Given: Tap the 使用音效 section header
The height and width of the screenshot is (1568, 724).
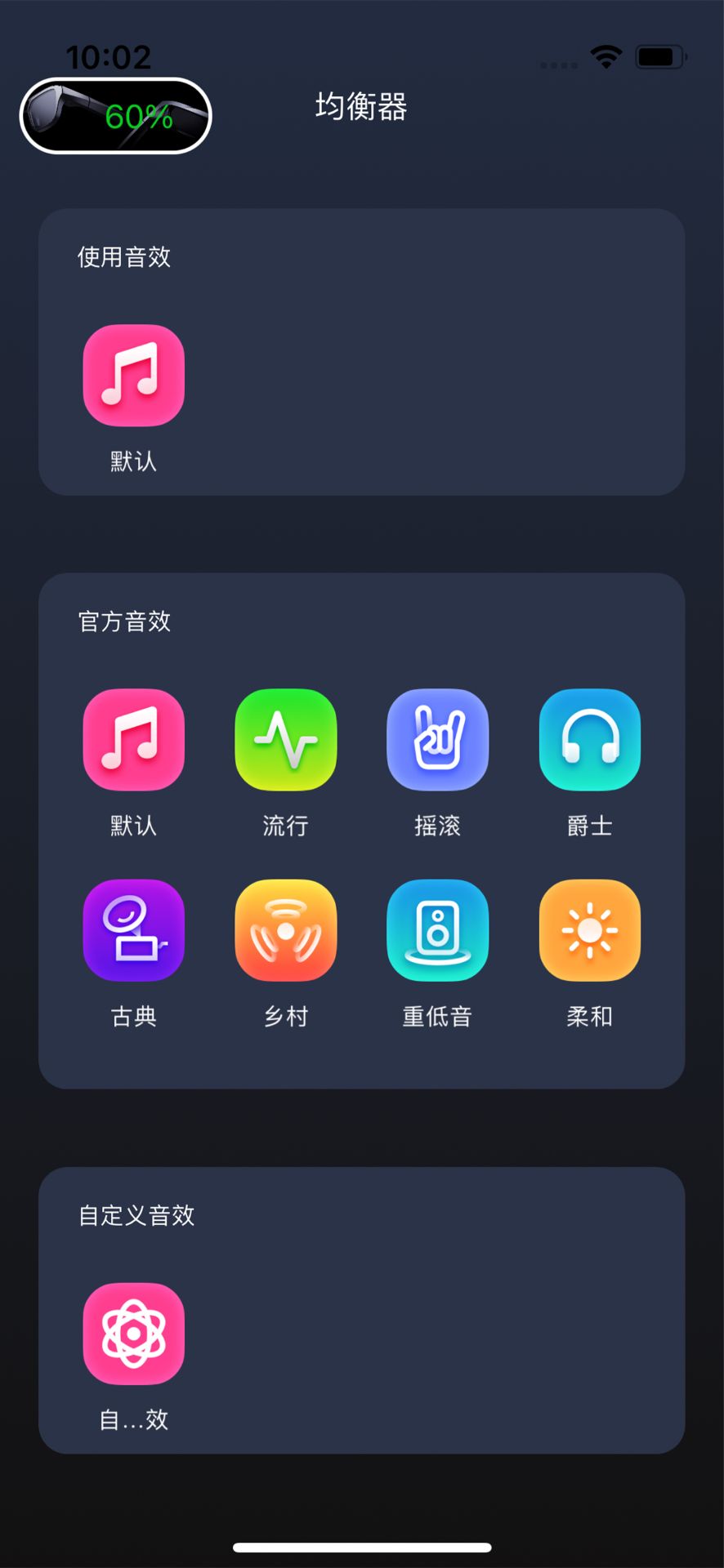Looking at the screenshot, I should 123,257.
